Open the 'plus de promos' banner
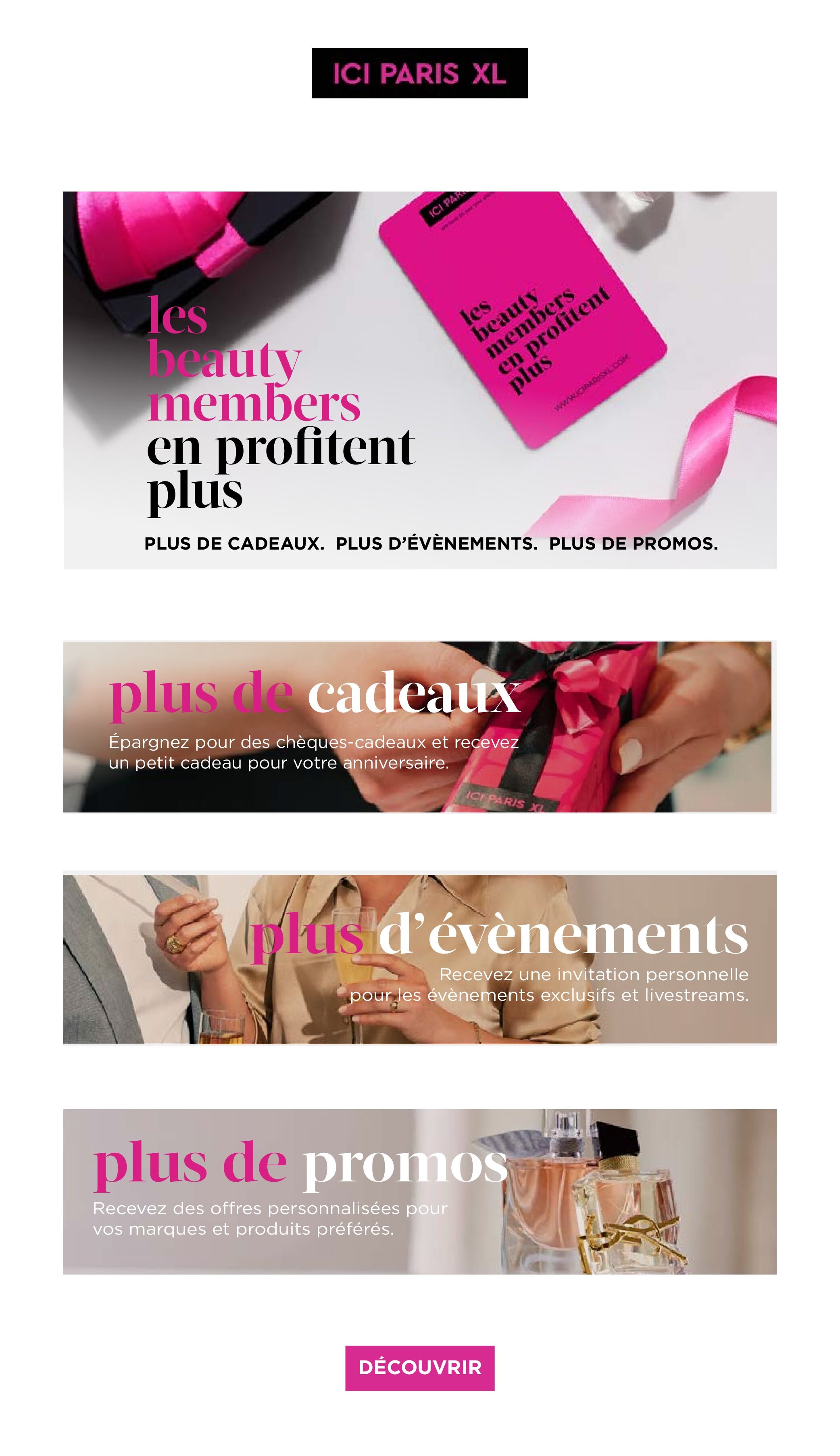The image size is (840, 1456). click(x=419, y=1191)
